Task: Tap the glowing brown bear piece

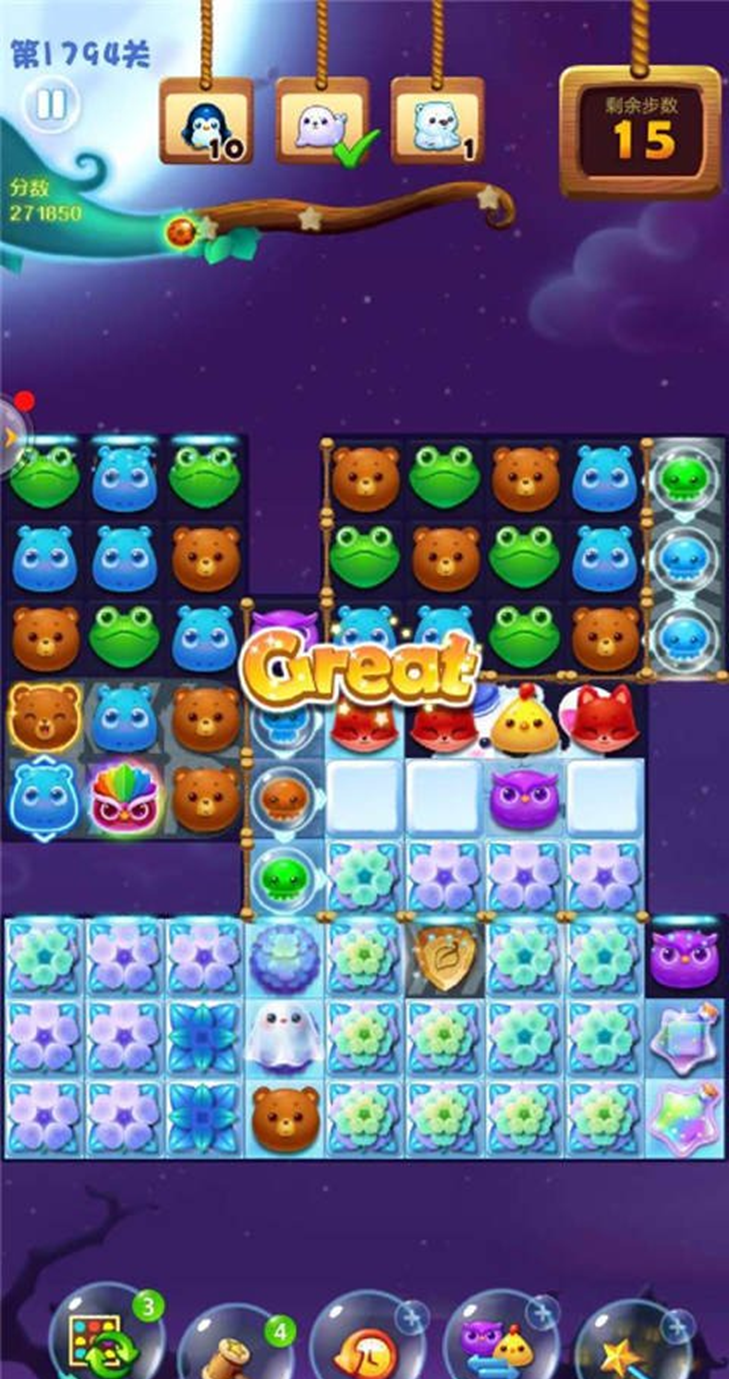Action: pos(45,718)
